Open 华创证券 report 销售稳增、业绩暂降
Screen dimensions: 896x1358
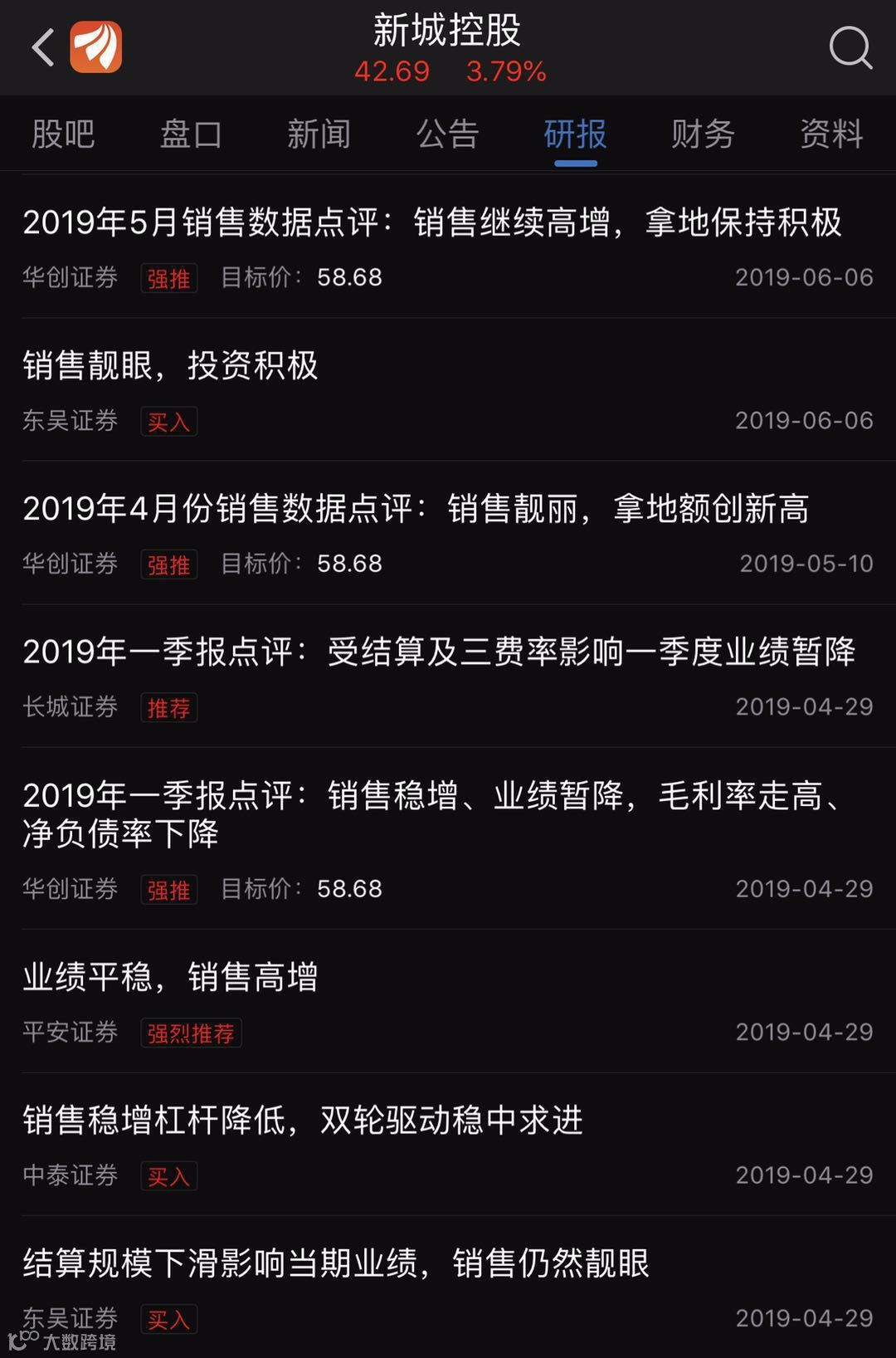click(x=431, y=813)
